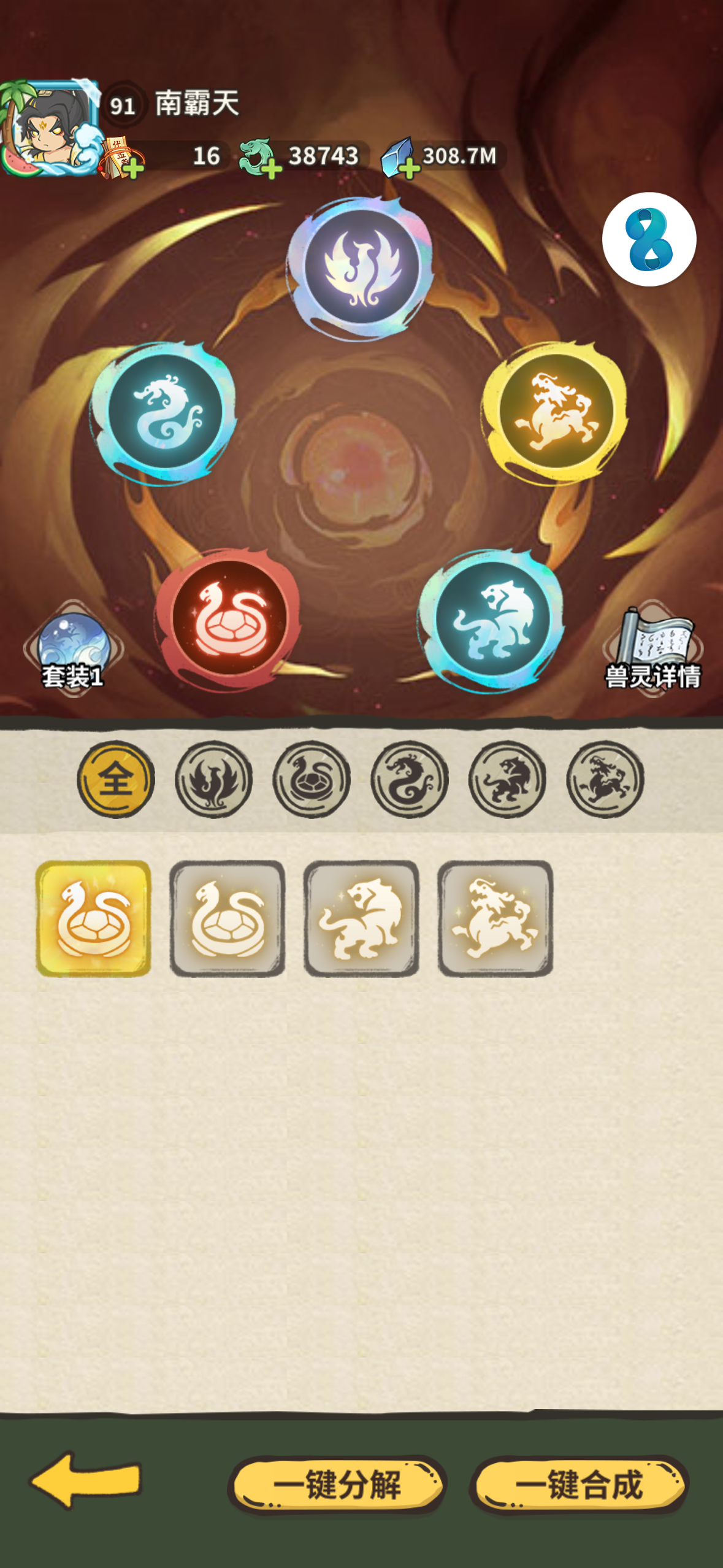Viewport: 723px width, 1568px height.
Task: Tap the equipped phoenix slot
Action: [361, 268]
